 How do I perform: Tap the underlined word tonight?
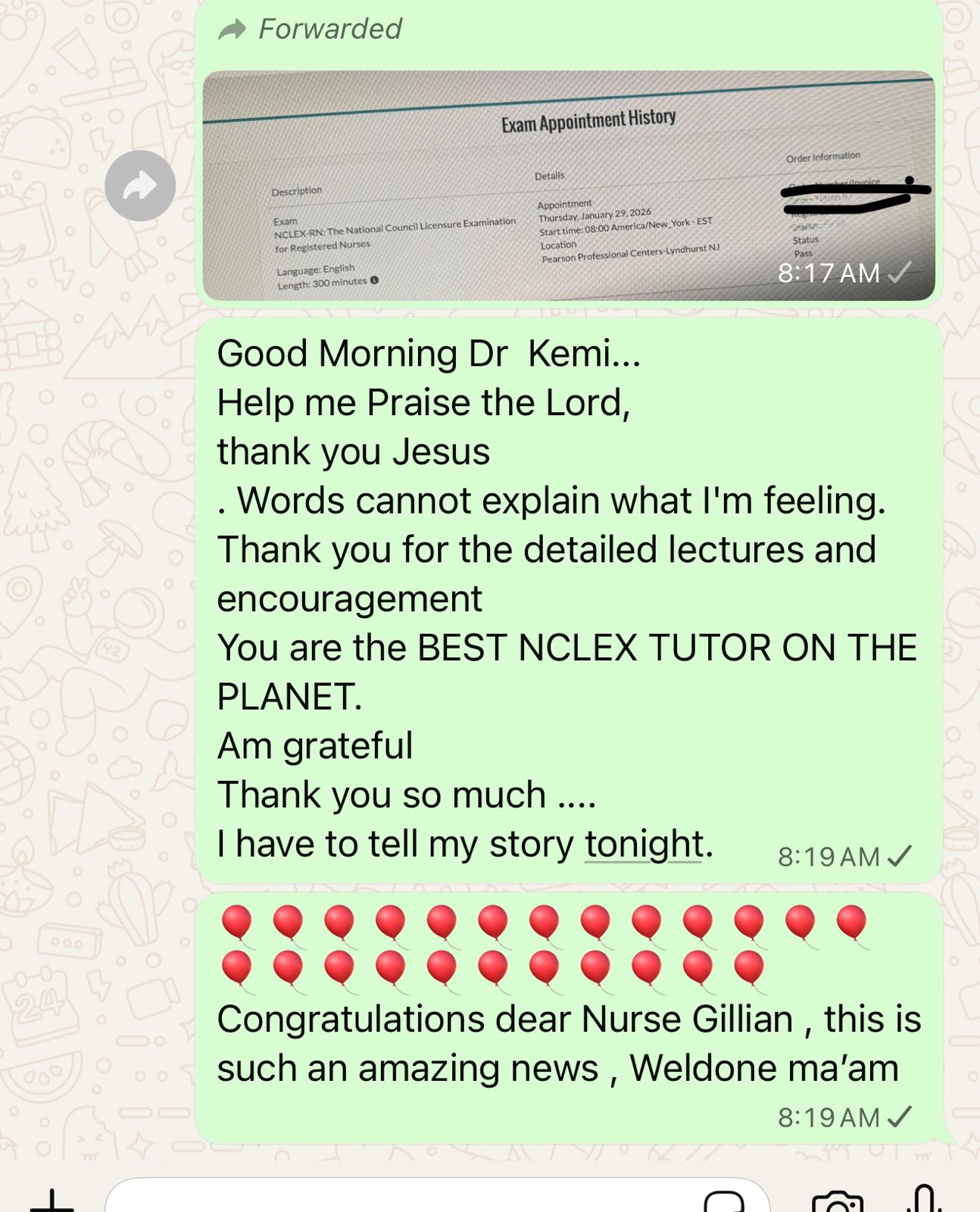[x=644, y=844]
